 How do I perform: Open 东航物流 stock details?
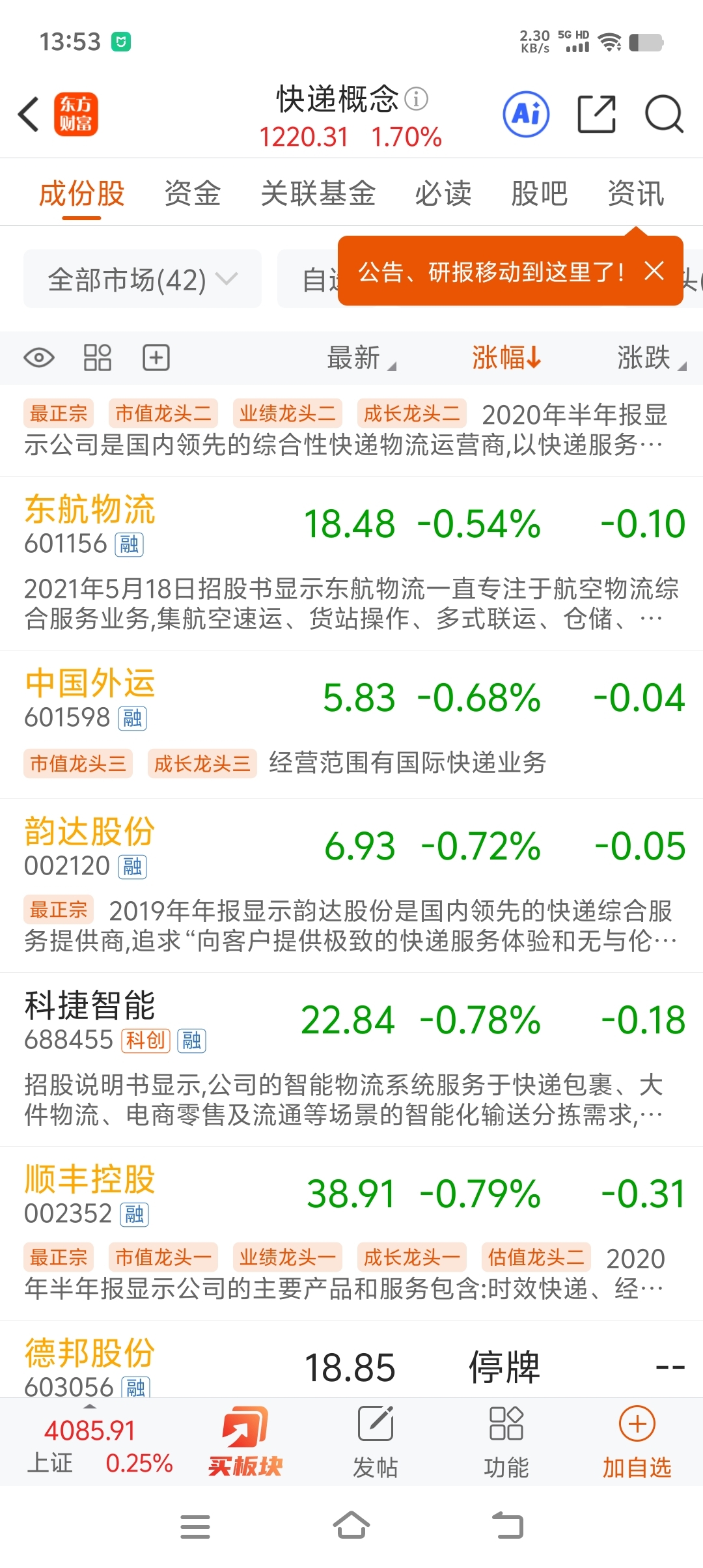[90, 510]
